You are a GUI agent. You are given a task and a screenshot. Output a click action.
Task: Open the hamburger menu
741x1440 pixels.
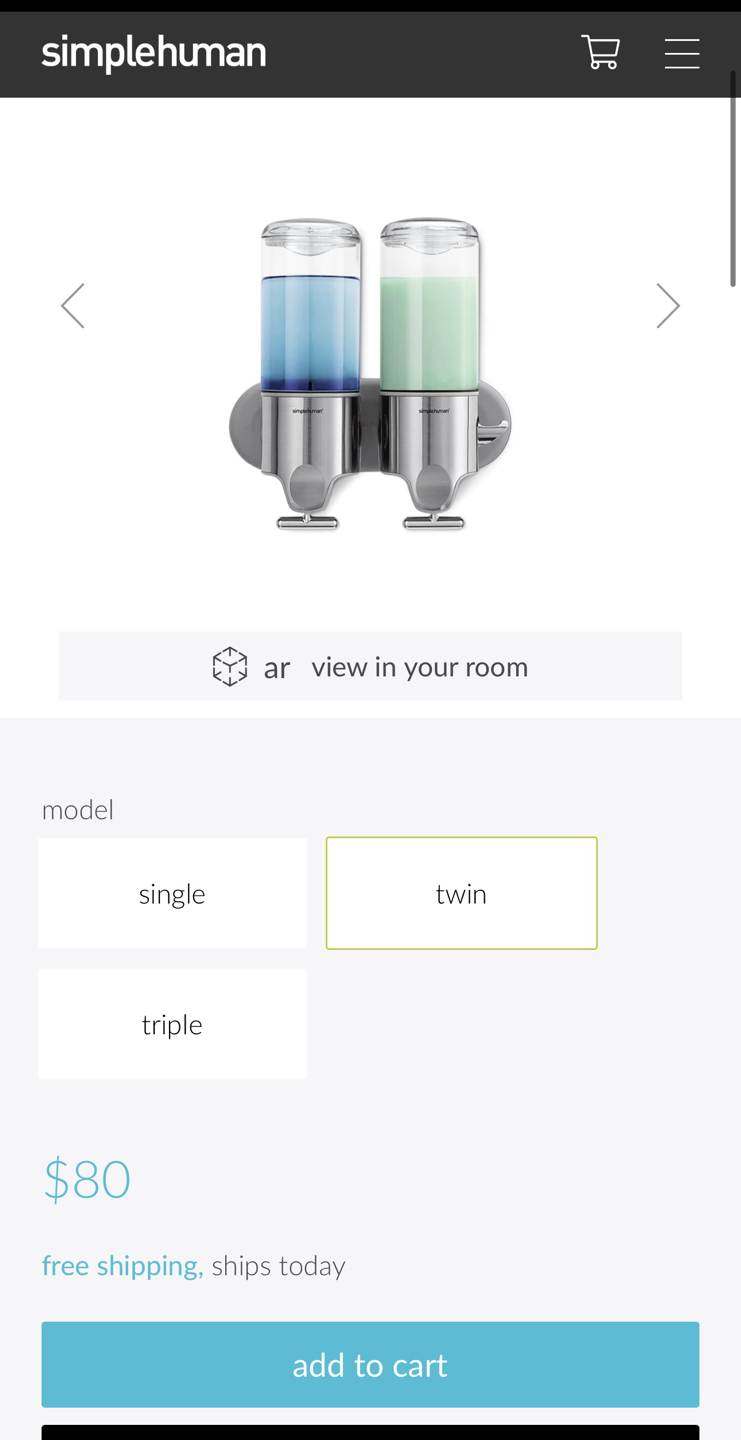pos(682,53)
